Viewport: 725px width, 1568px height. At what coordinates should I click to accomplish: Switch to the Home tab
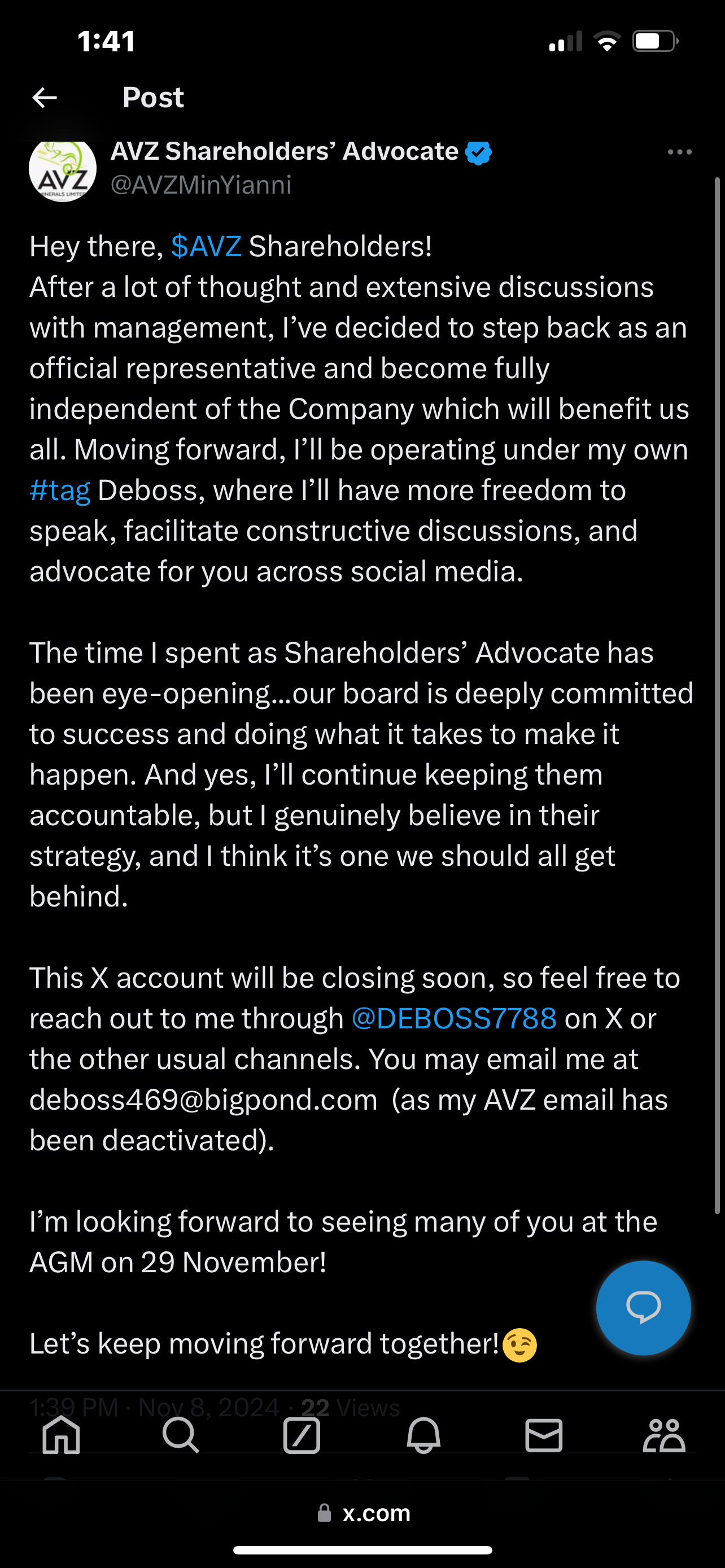coord(61,1435)
